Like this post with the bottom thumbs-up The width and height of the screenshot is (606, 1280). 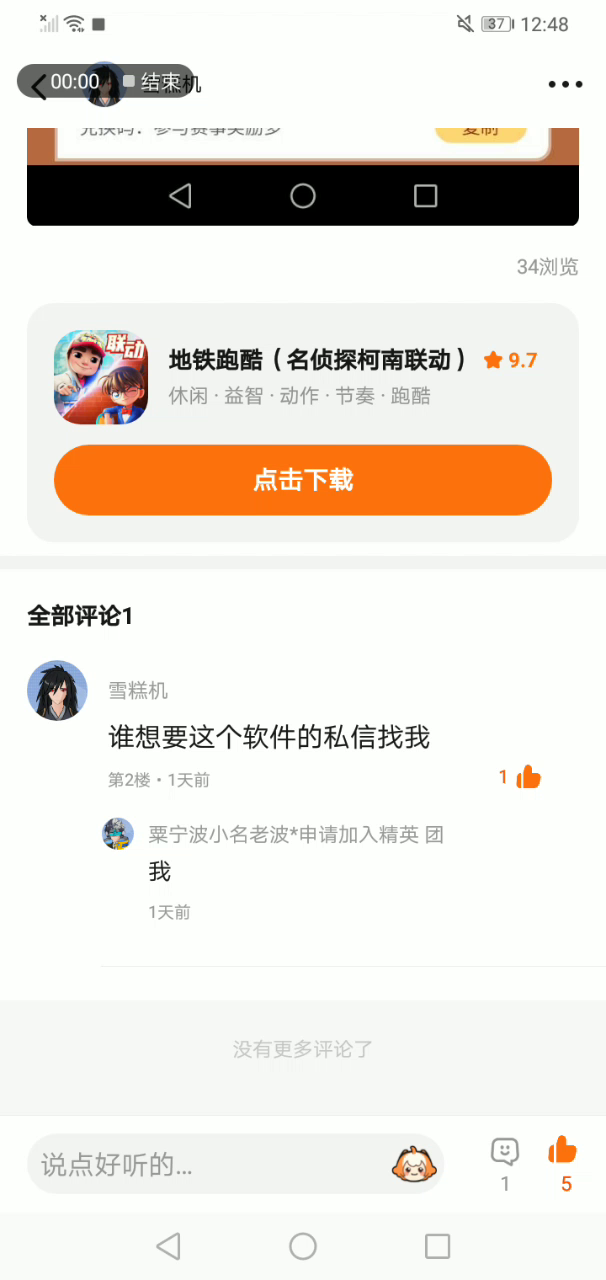563,1151
